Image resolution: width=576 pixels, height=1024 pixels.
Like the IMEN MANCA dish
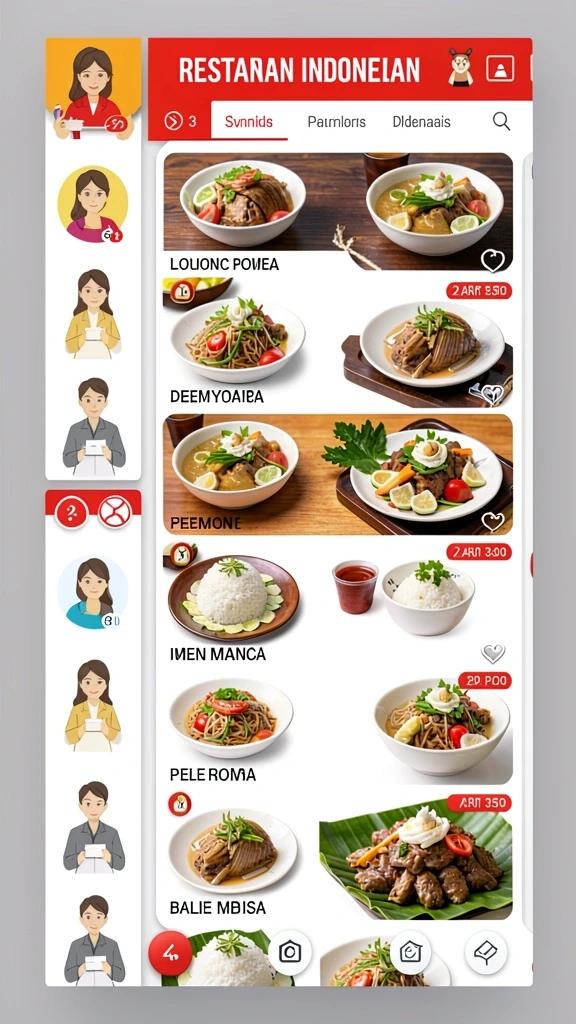click(x=493, y=652)
